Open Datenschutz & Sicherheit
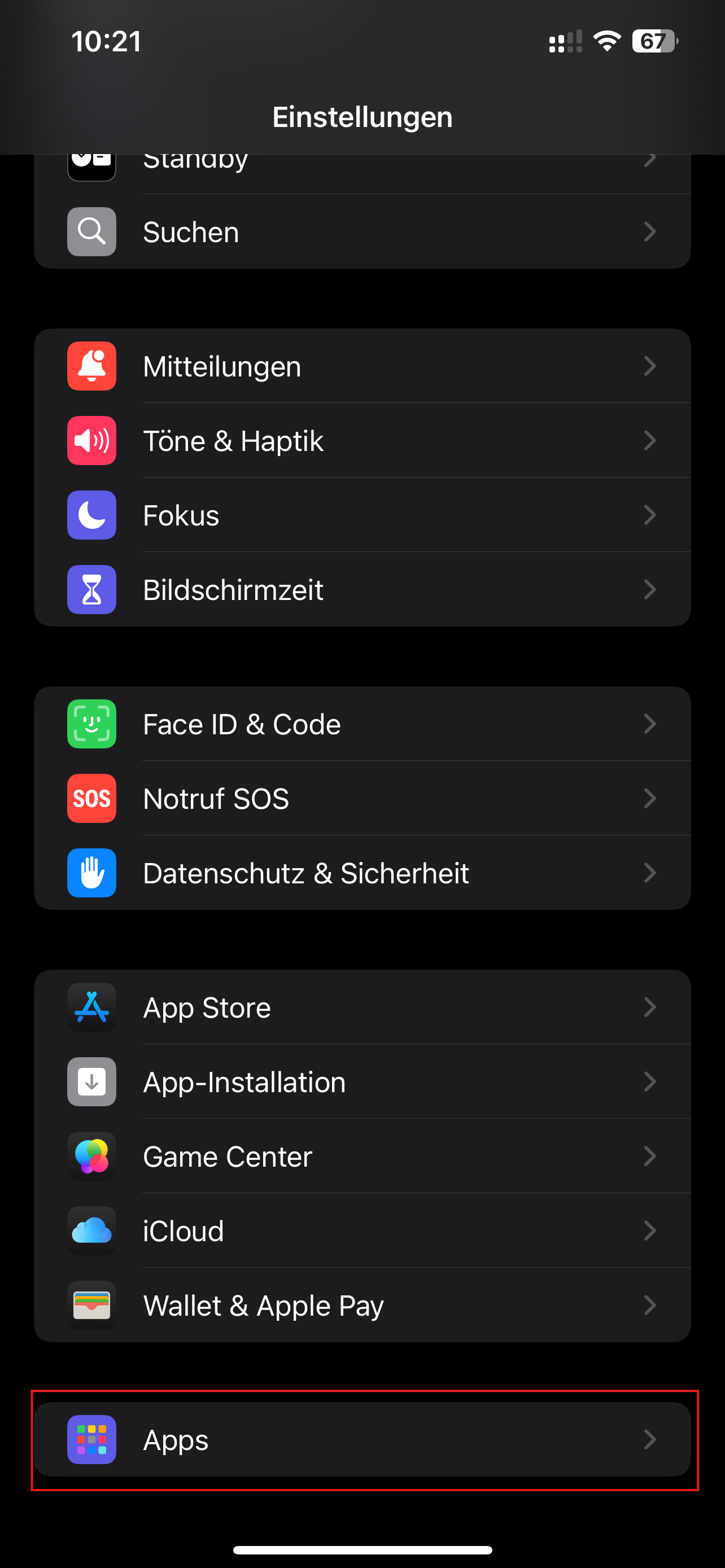 pyautogui.click(x=362, y=872)
